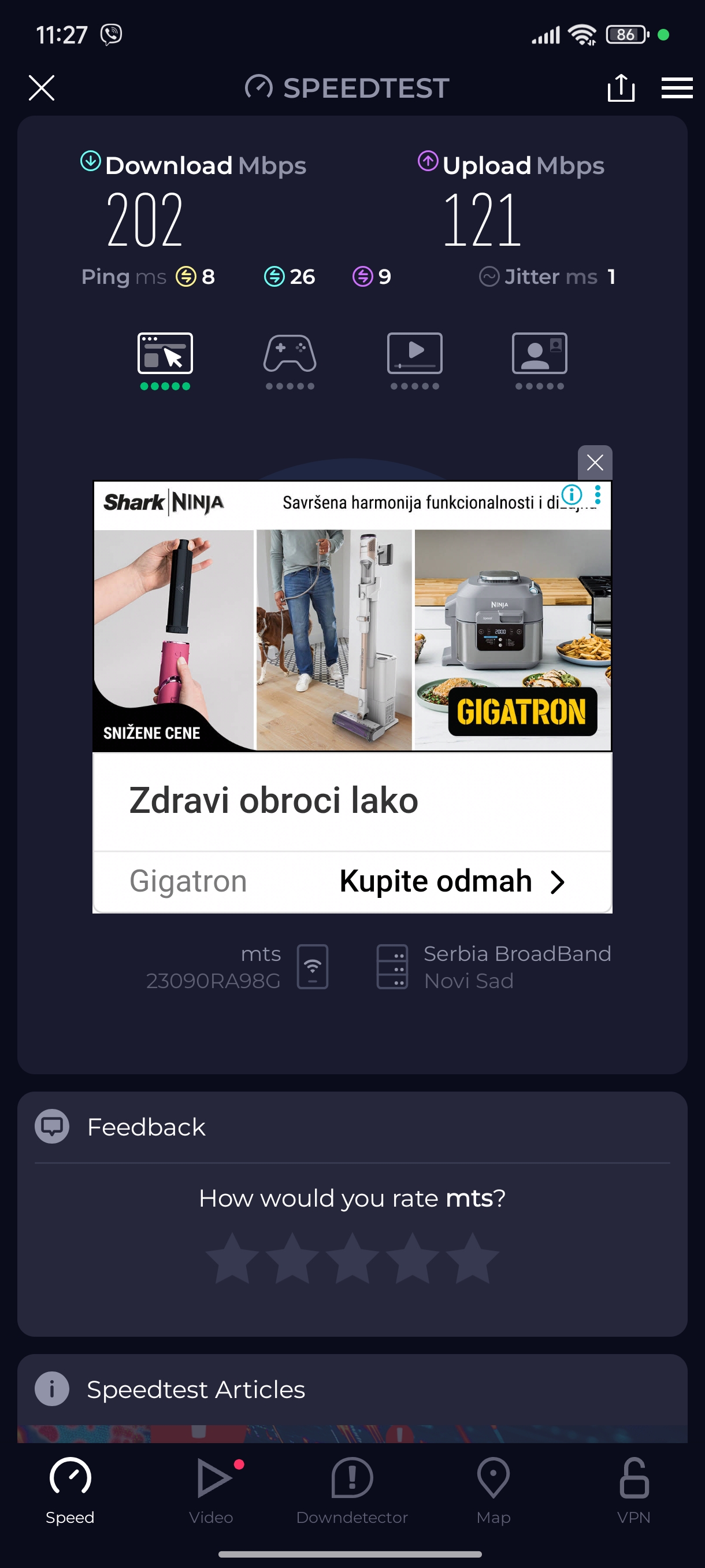Tap Kupite odmah in the ad
Viewport: 705px width, 1568px height.
451,881
